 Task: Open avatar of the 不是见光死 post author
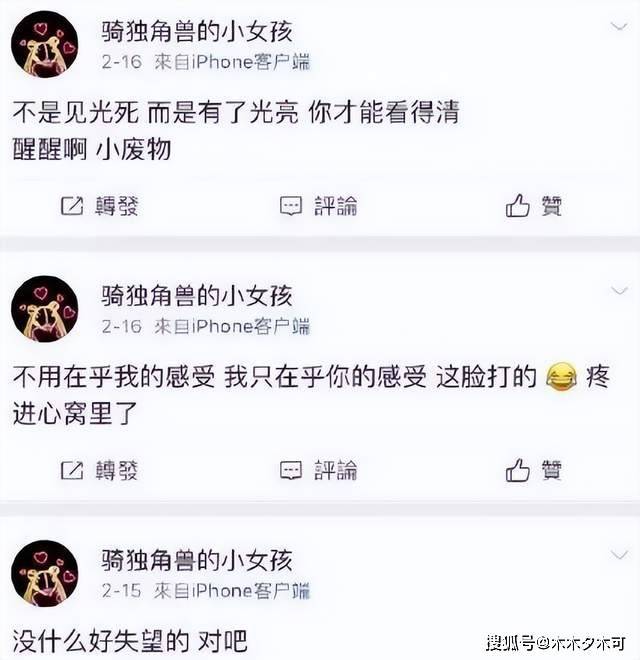tap(44, 44)
